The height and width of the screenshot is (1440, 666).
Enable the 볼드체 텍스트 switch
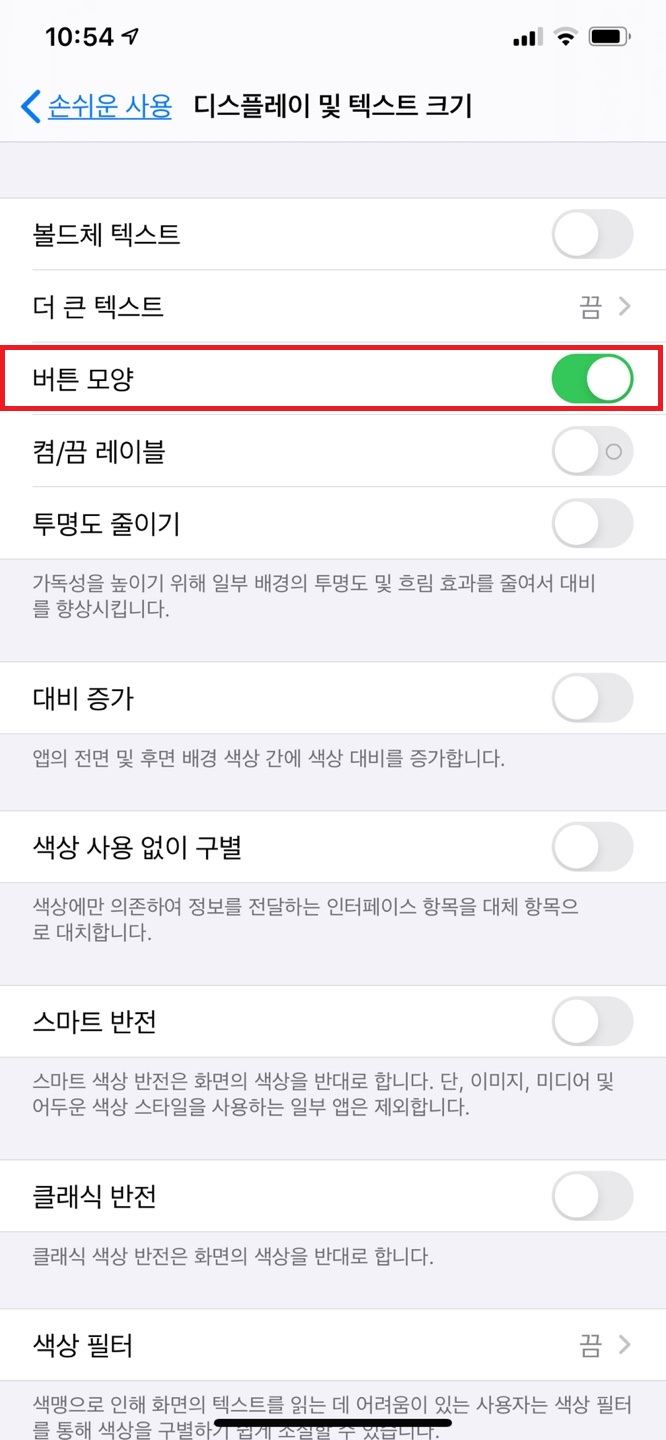tap(592, 235)
